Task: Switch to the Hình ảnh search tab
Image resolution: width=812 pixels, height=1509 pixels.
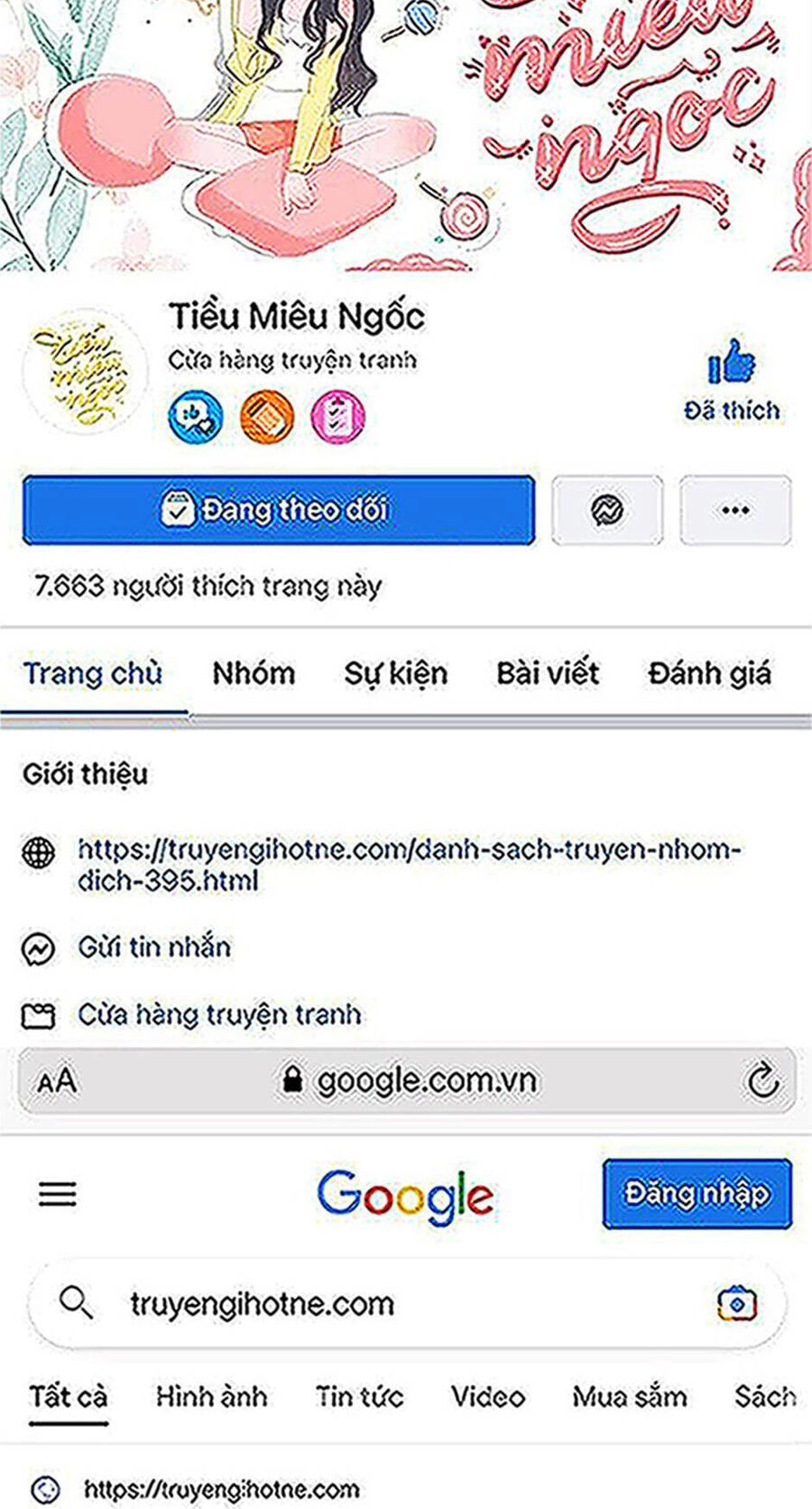Action: 211,1396
